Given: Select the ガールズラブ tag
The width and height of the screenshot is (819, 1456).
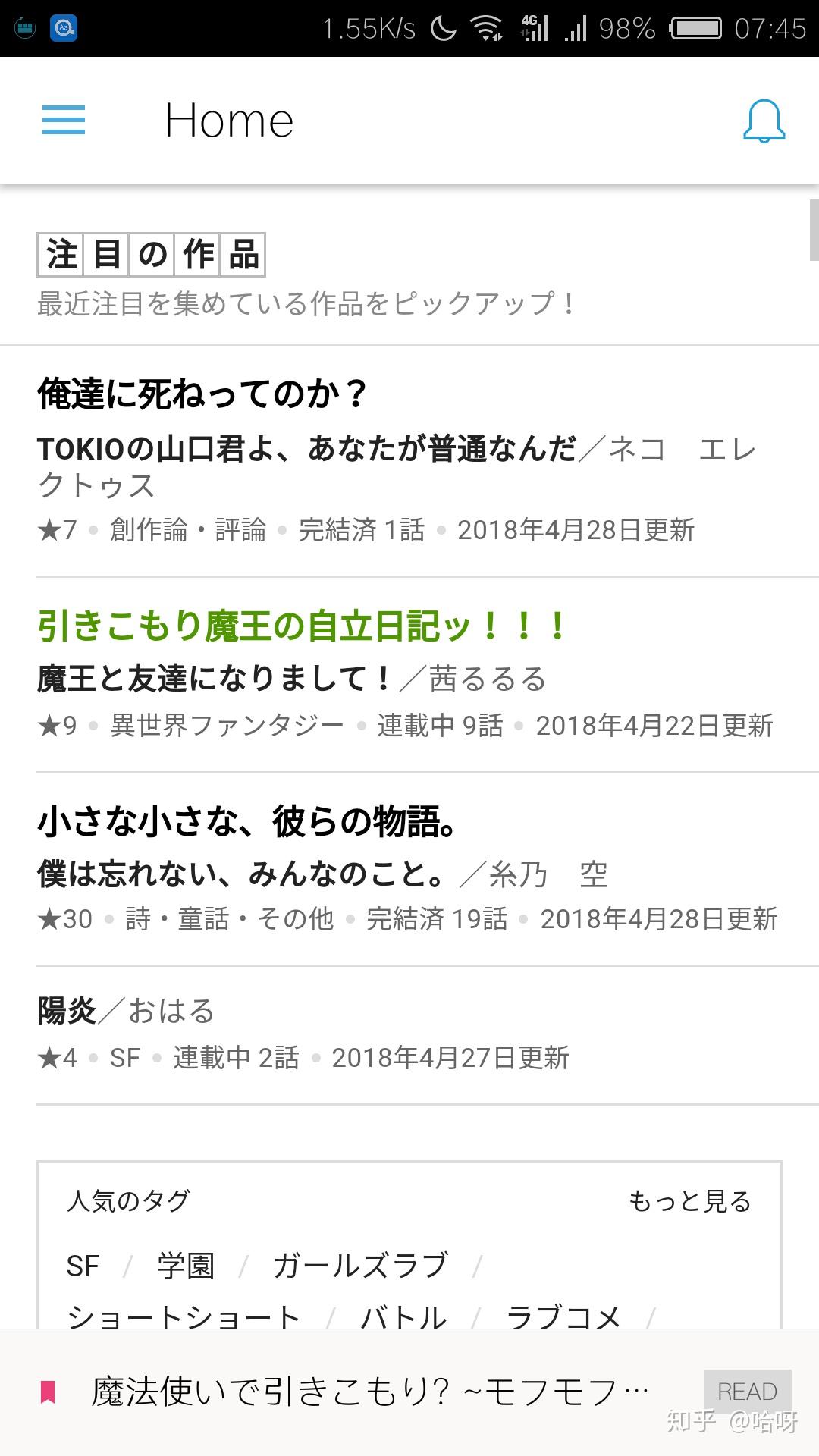Looking at the screenshot, I should [x=360, y=1266].
